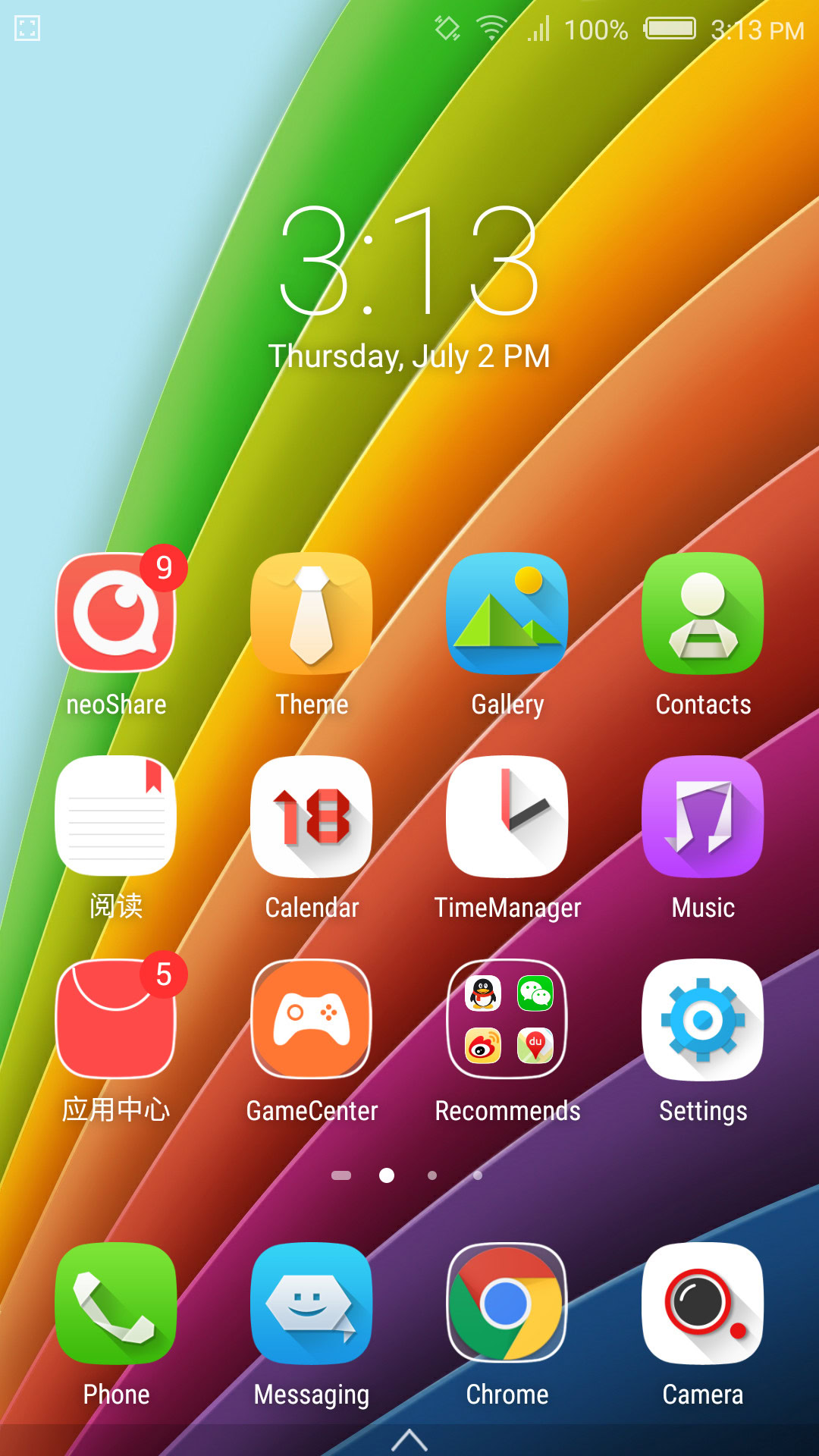The image size is (819, 1456).
Task: Open Settings
Action: pyautogui.click(x=703, y=1019)
